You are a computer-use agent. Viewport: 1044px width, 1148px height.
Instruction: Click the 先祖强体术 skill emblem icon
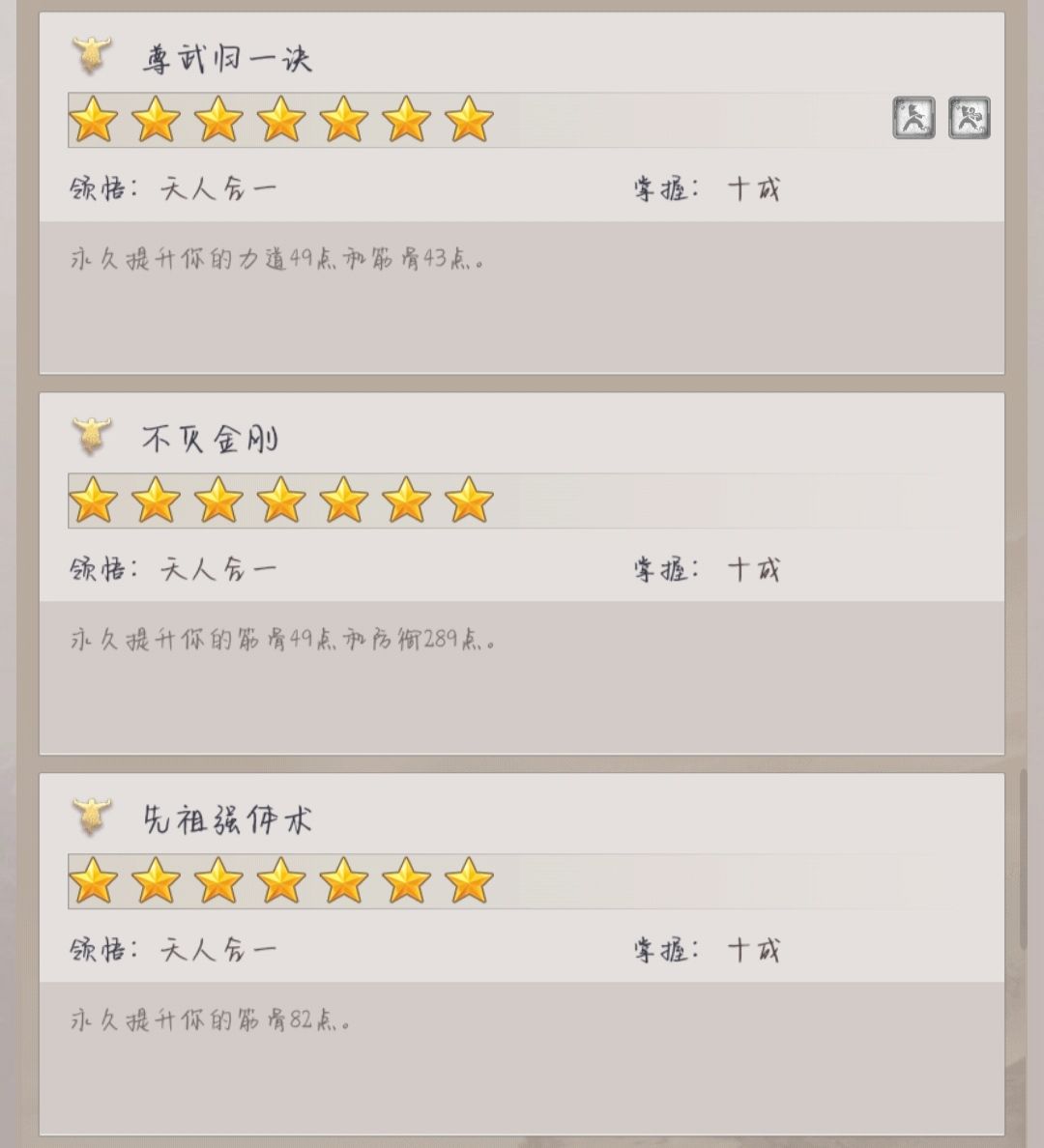point(89,818)
